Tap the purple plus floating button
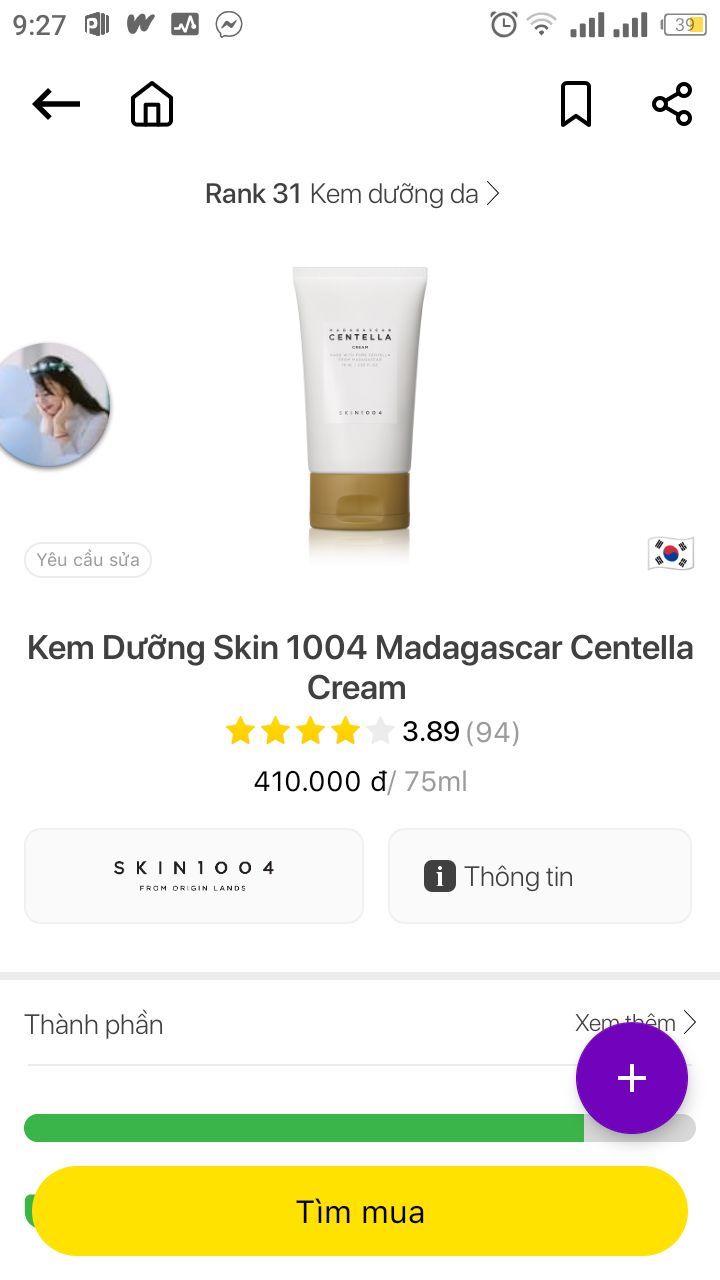 632,1078
